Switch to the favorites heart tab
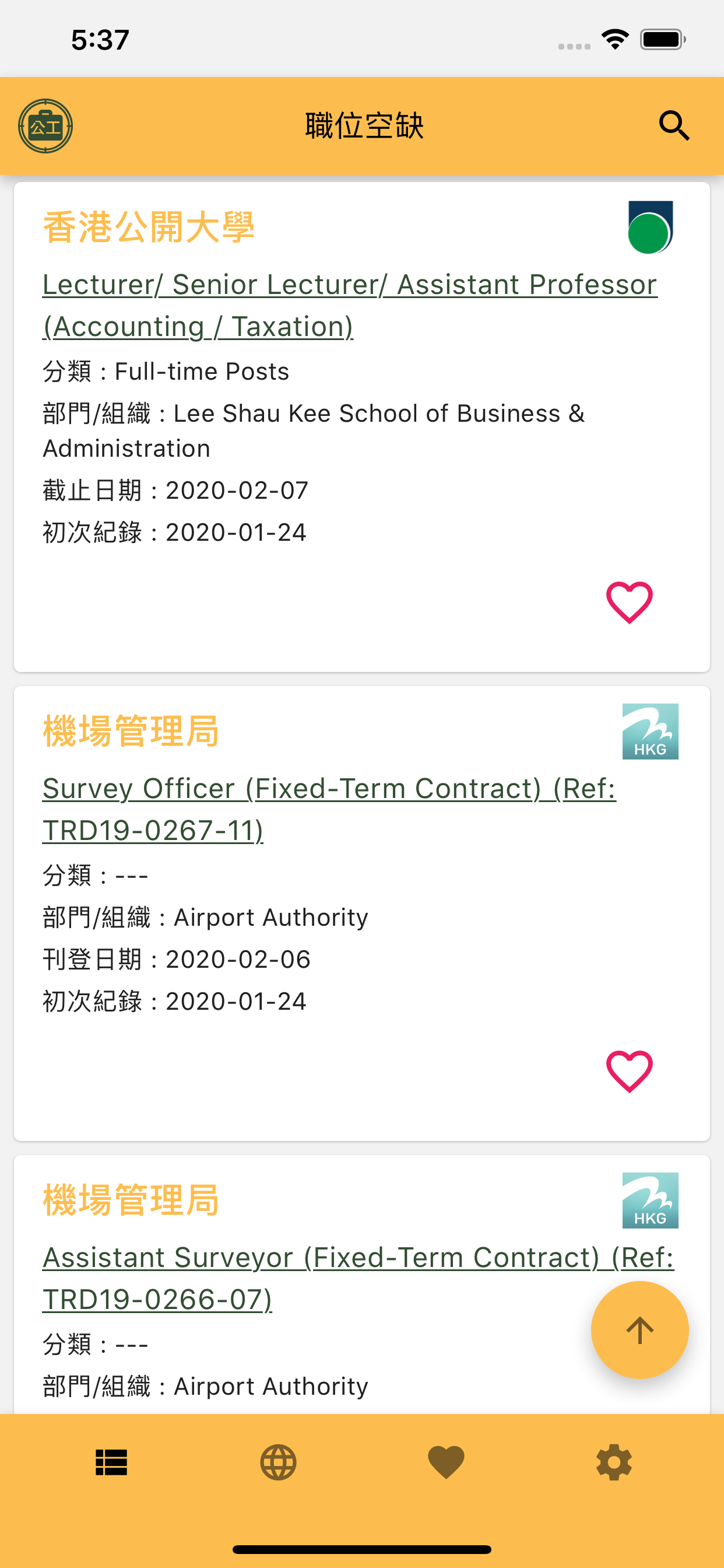Viewport: 724px width, 1568px height. click(446, 1462)
